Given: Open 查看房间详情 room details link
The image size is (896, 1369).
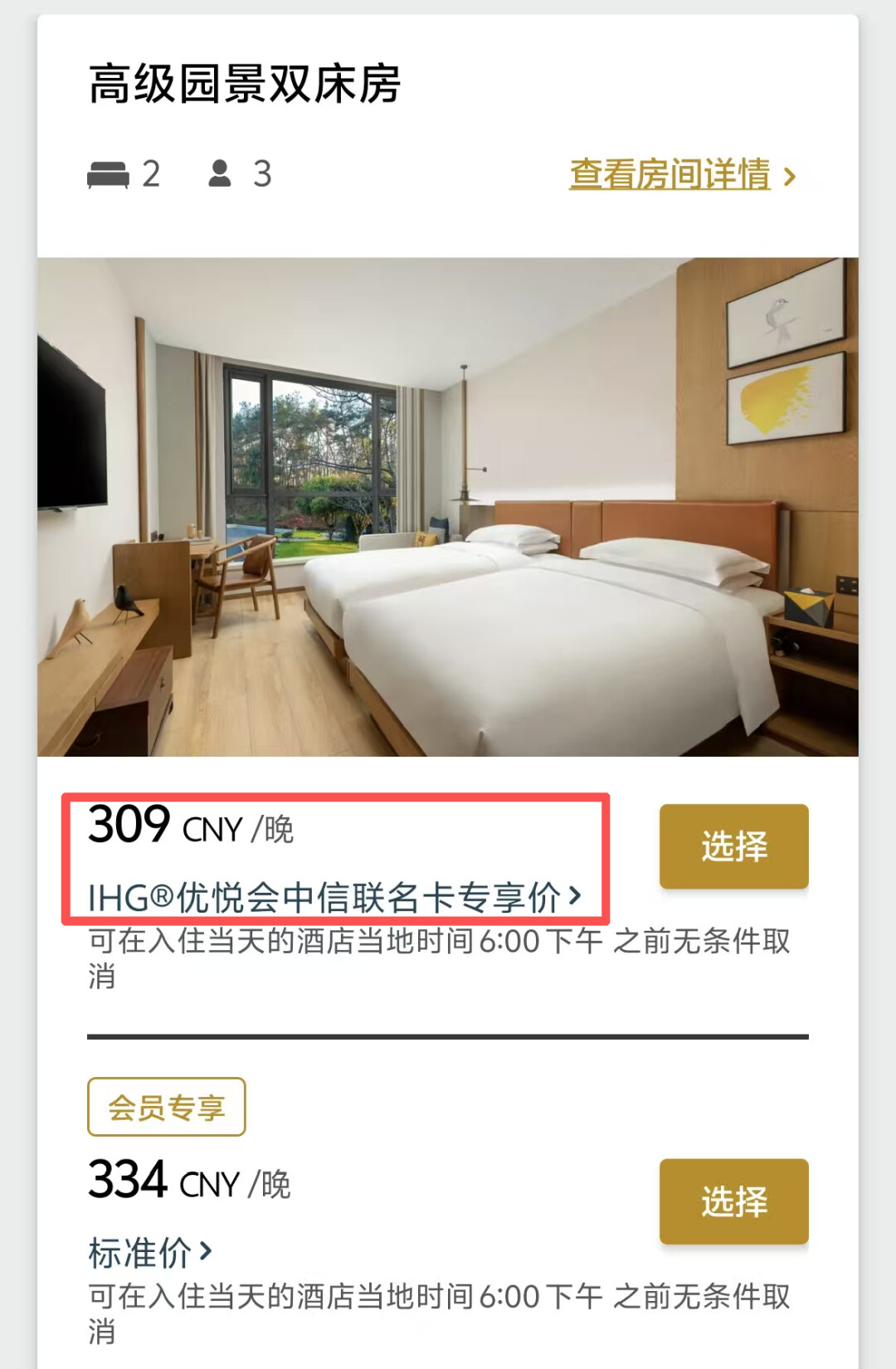Looking at the screenshot, I should [680, 175].
